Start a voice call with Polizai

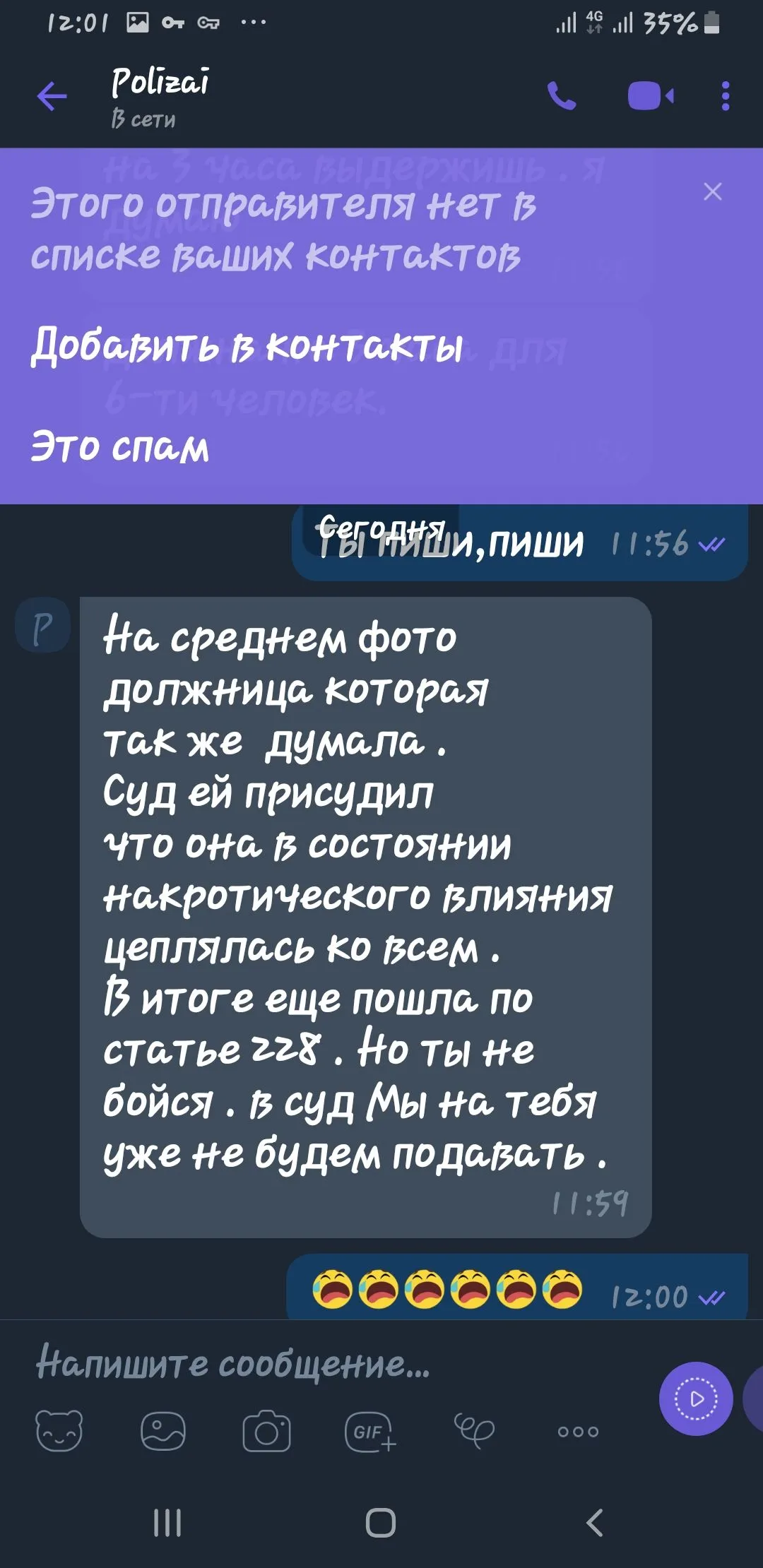point(562,96)
